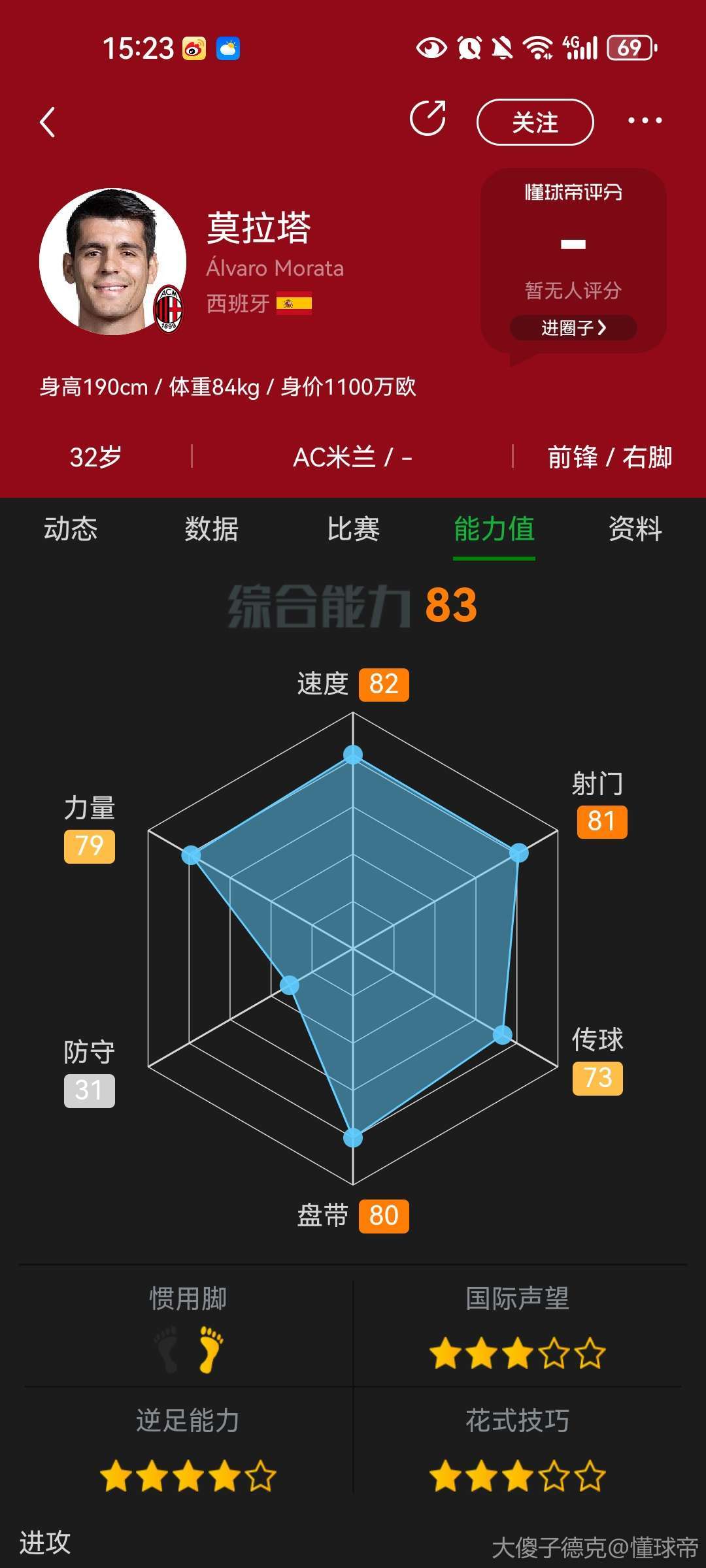Switch to the 比赛 tab
Viewport: 706px width, 1568px height.
(x=353, y=529)
